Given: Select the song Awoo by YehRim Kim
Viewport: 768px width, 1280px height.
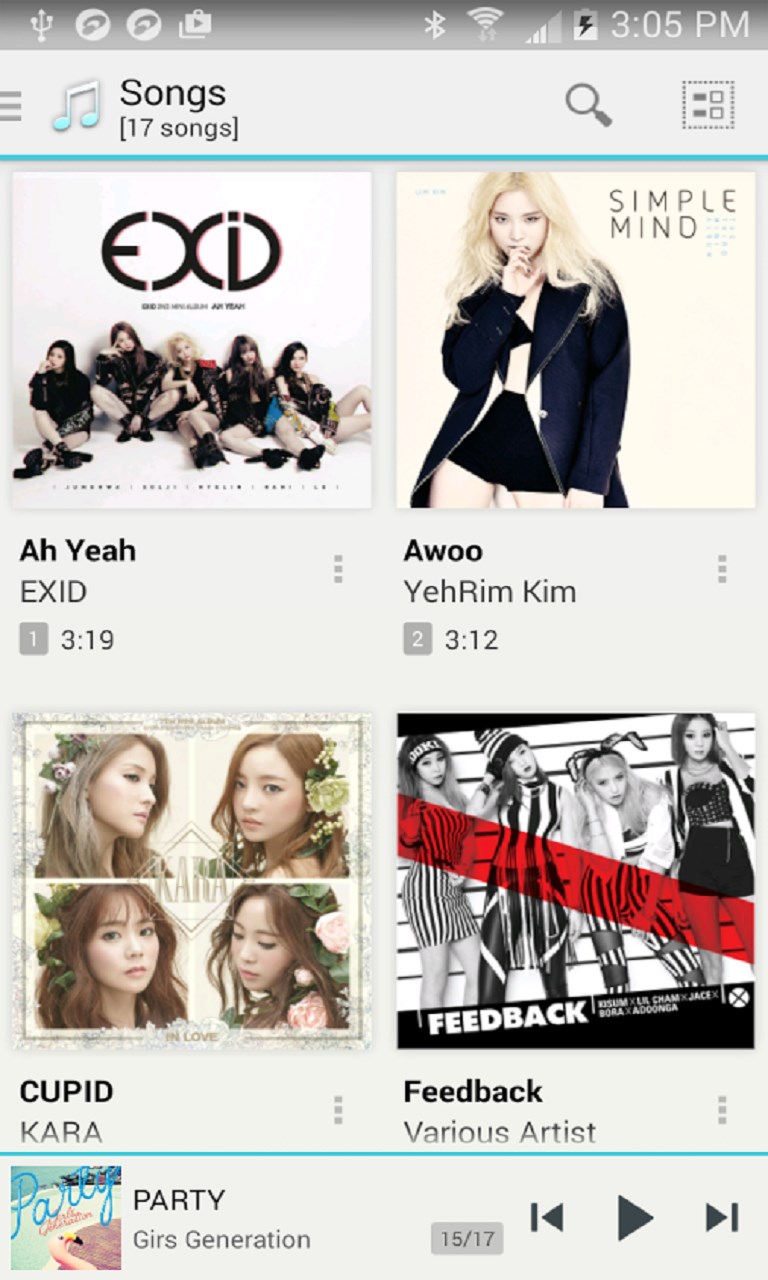Looking at the screenshot, I should point(575,337).
